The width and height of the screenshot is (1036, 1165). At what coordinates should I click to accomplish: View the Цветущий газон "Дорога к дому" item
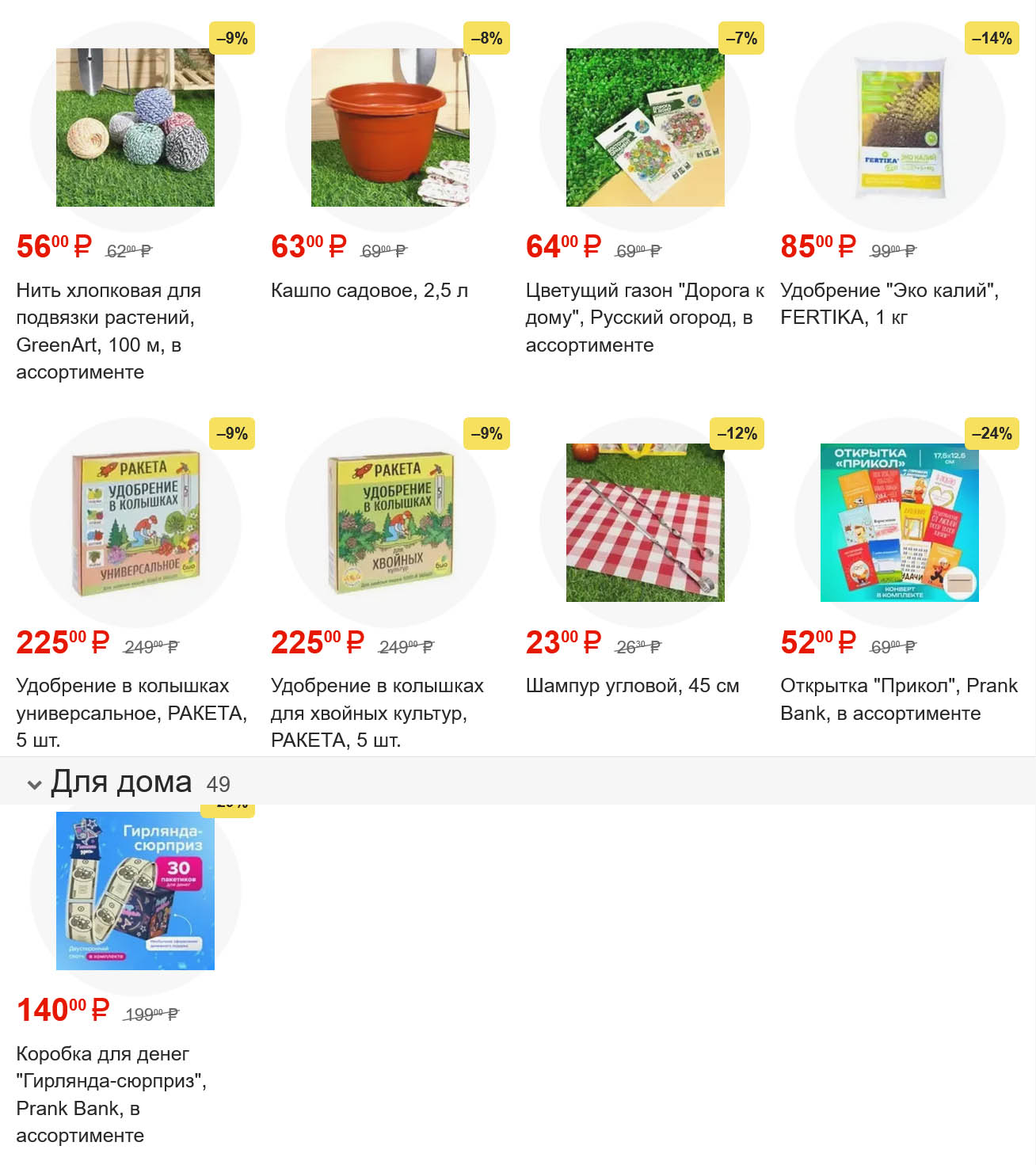click(x=645, y=128)
